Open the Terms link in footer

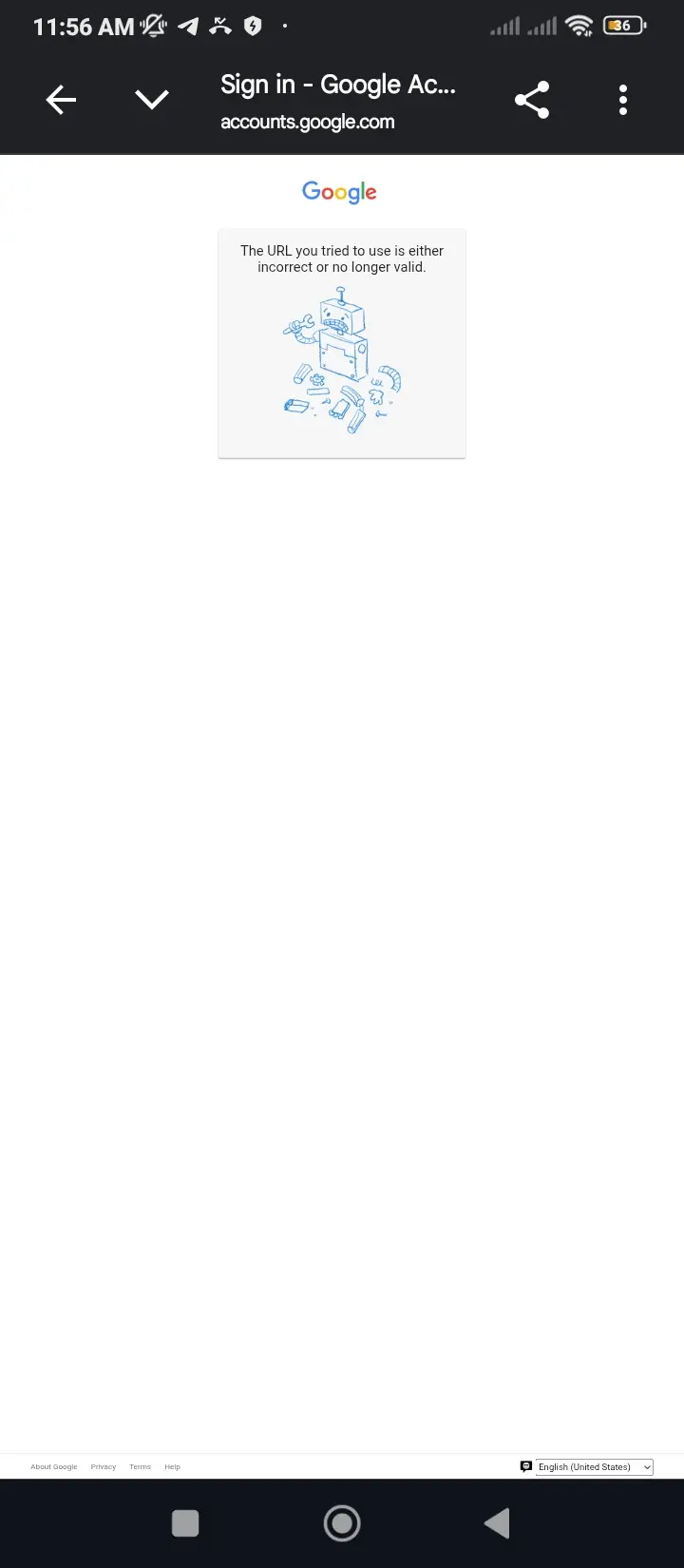coord(141,1466)
